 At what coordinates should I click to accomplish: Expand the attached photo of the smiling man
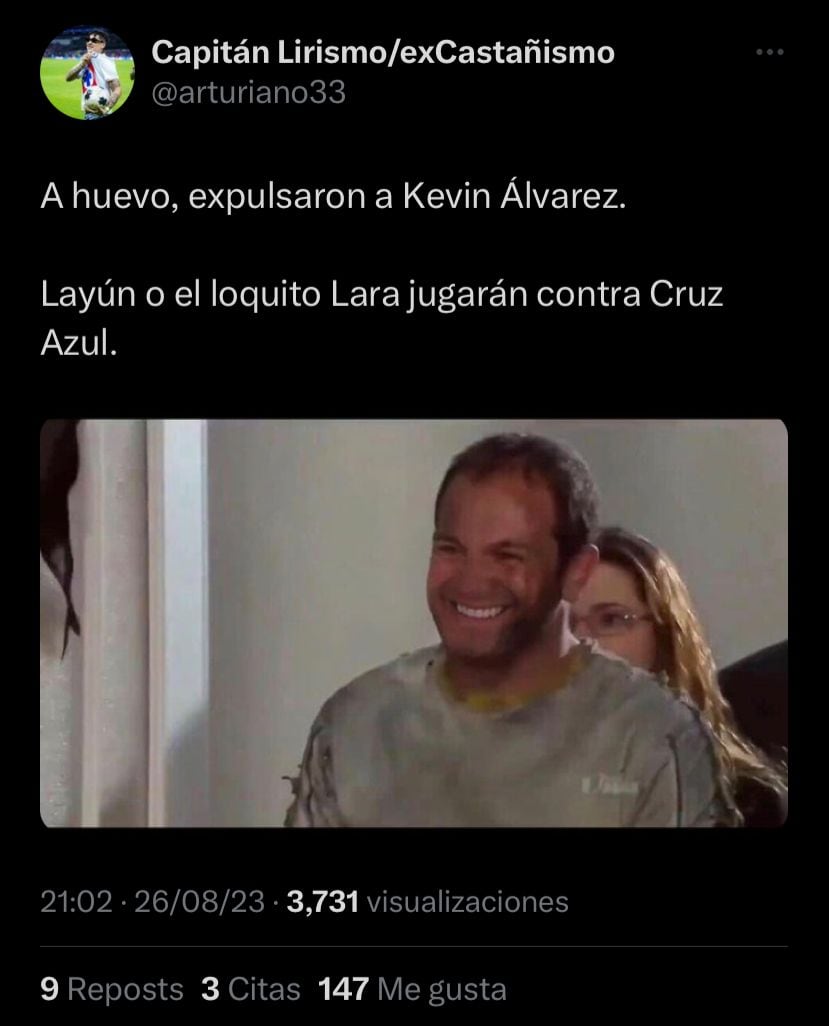(x=413, y=622)
